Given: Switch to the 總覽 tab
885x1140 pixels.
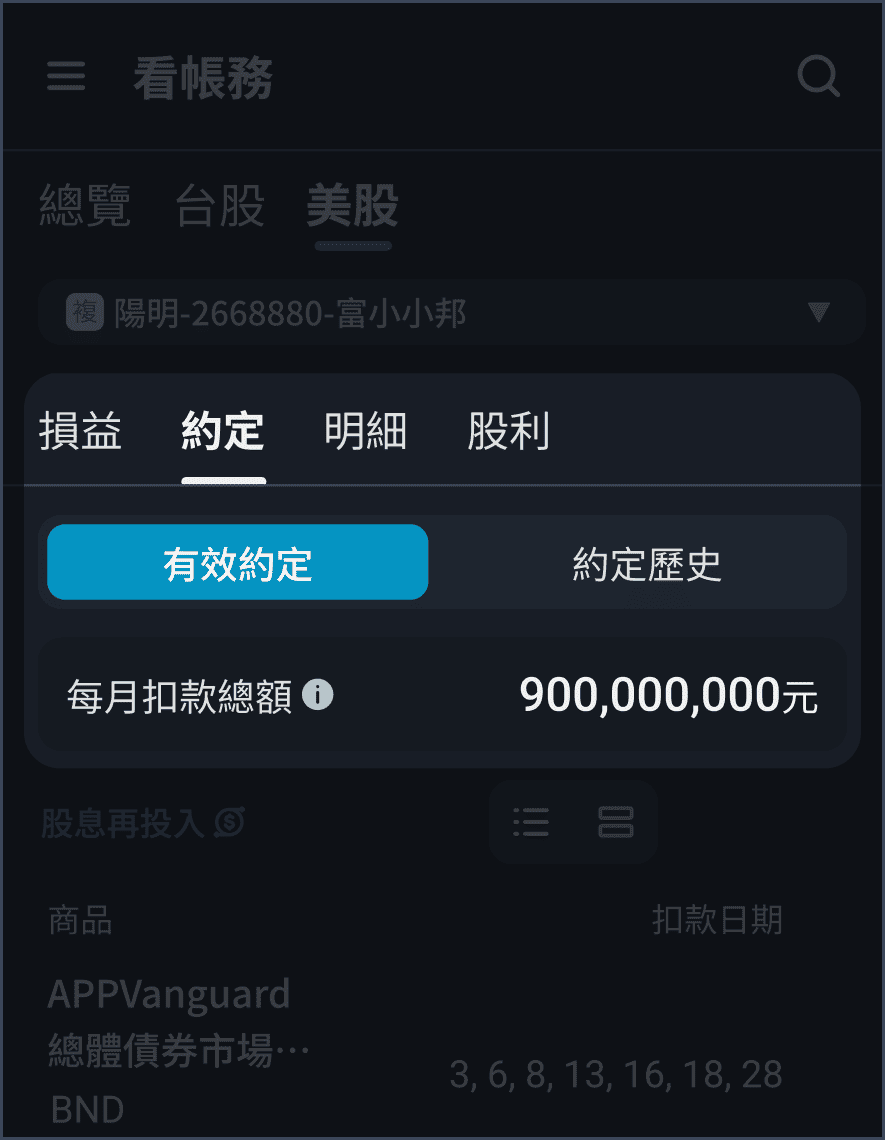Looking at the screenshot, I should pyautogui.click(x=85, y=207).
